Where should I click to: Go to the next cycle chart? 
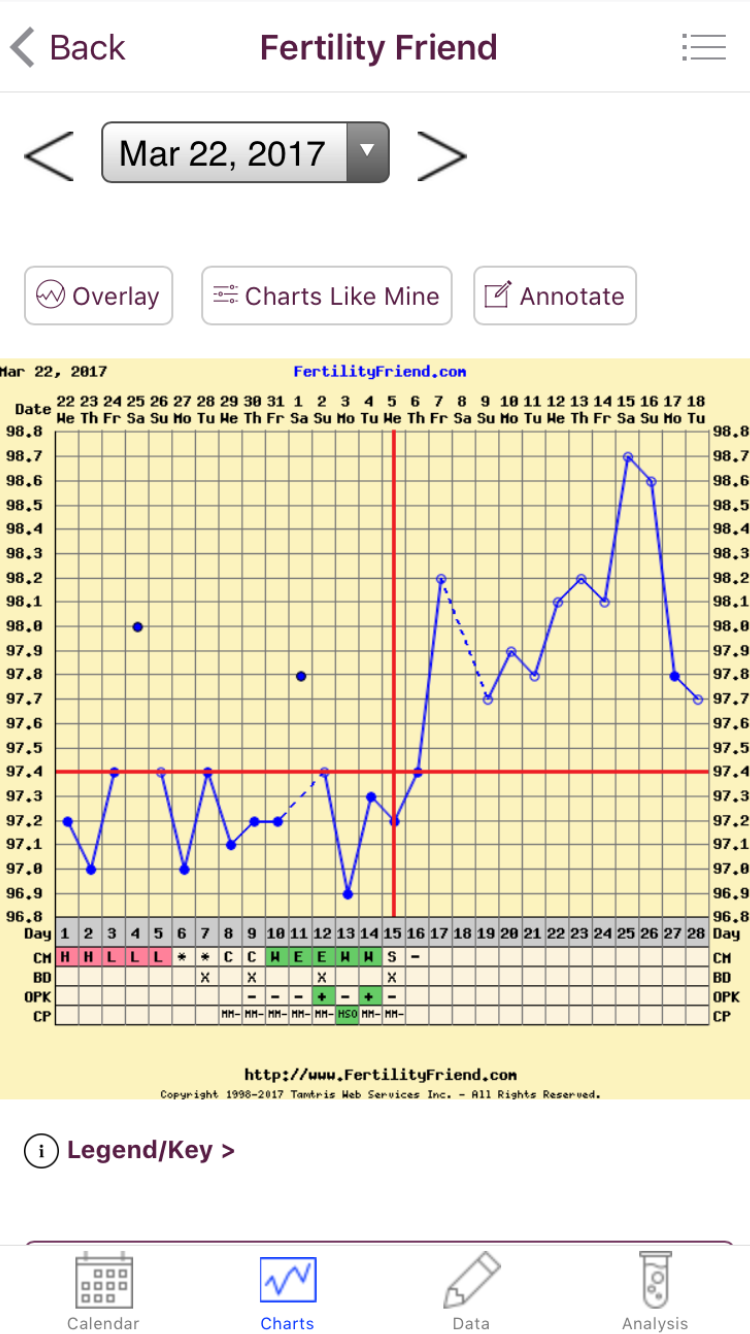(441, 154)
